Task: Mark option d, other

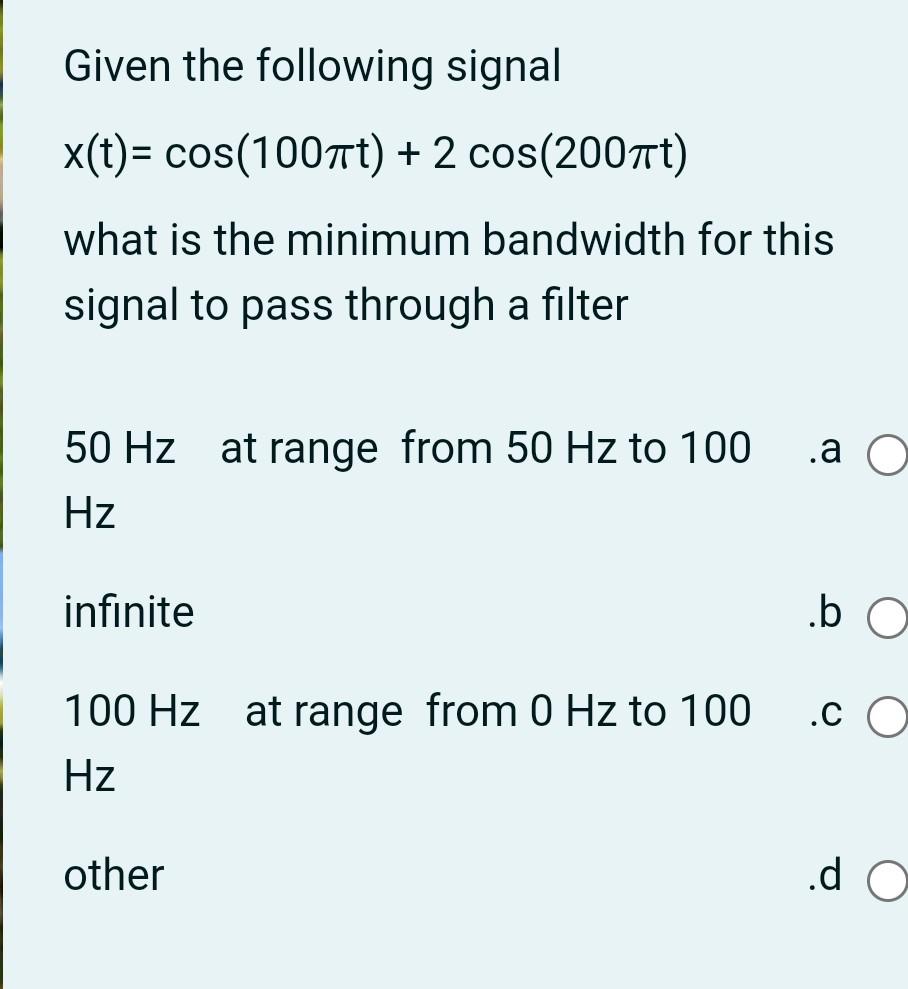Action: (x=887, y=882)
